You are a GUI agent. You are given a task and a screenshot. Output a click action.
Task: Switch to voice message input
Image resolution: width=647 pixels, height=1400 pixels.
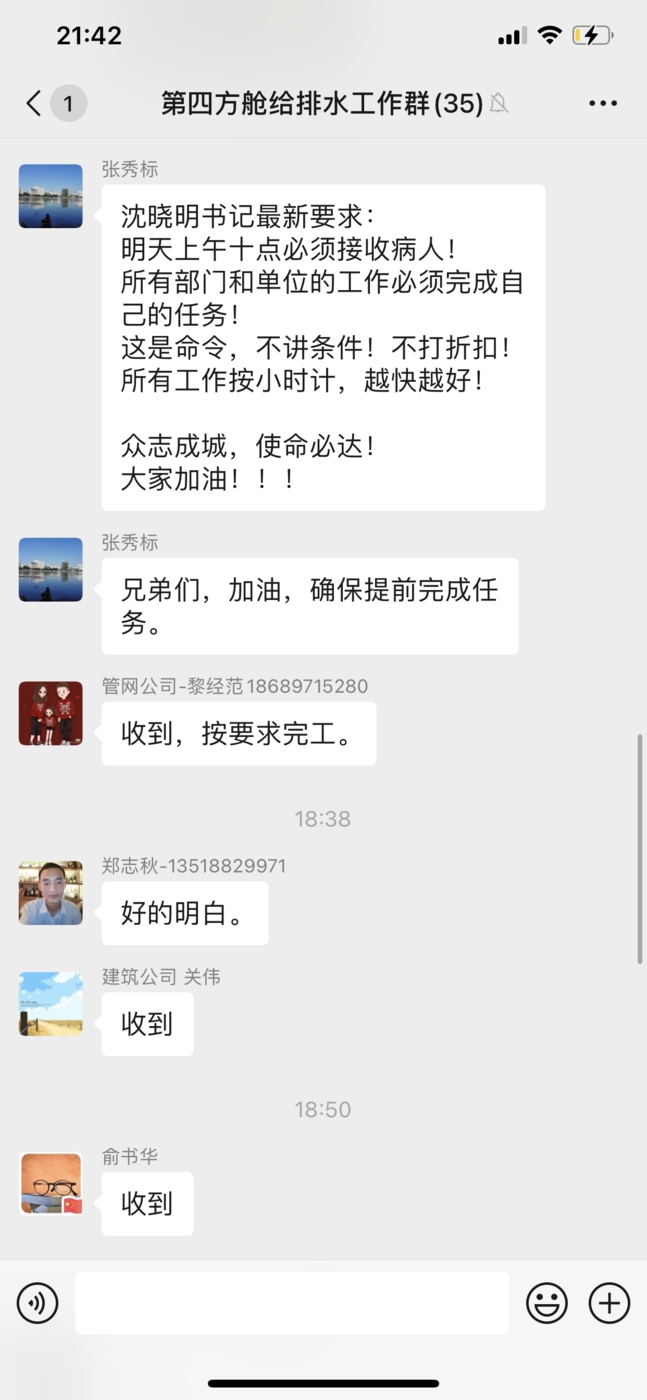pos(38,1302)
